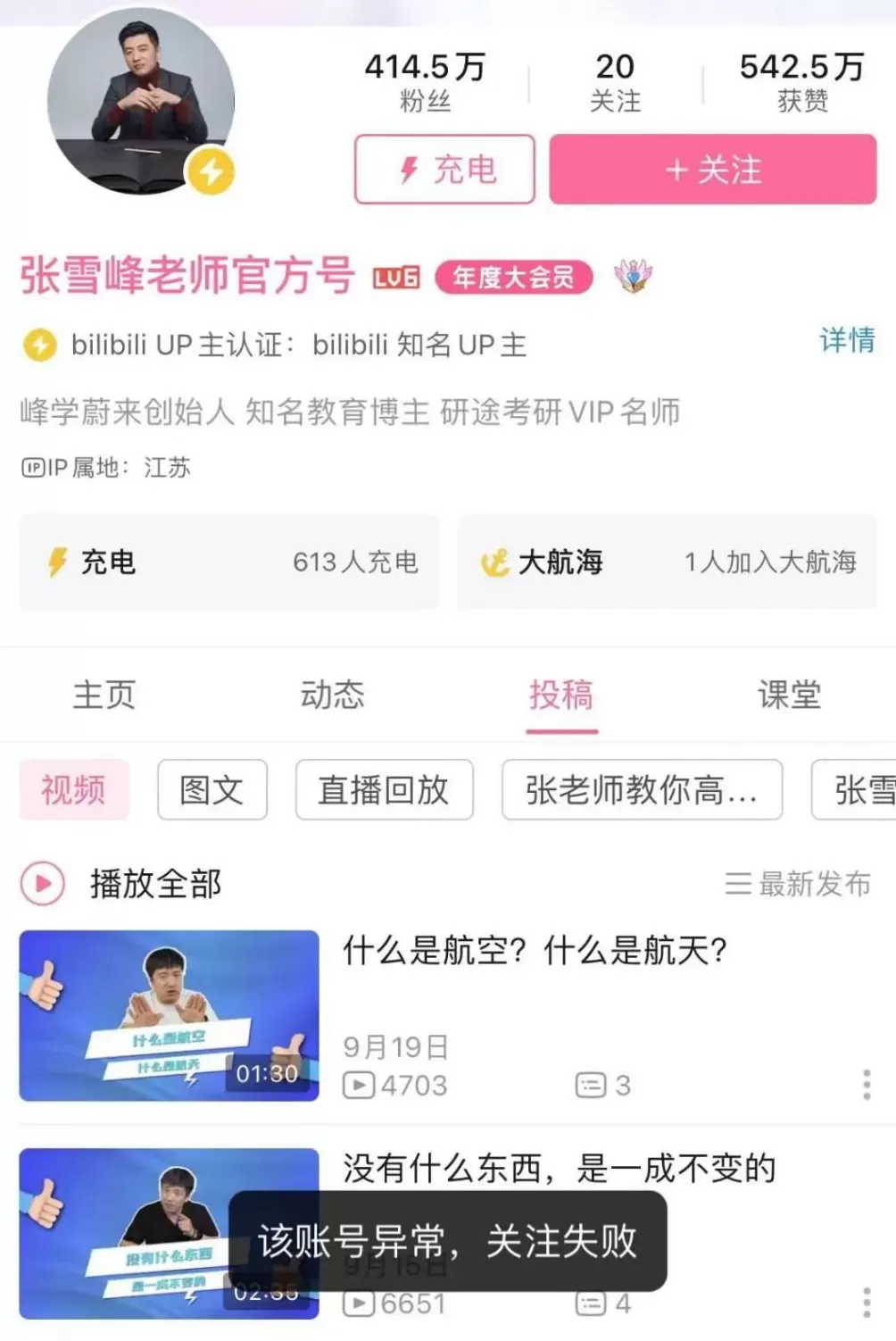Expand the truncated 张老师教你高 playlist filter

click(x=641, y=789)
